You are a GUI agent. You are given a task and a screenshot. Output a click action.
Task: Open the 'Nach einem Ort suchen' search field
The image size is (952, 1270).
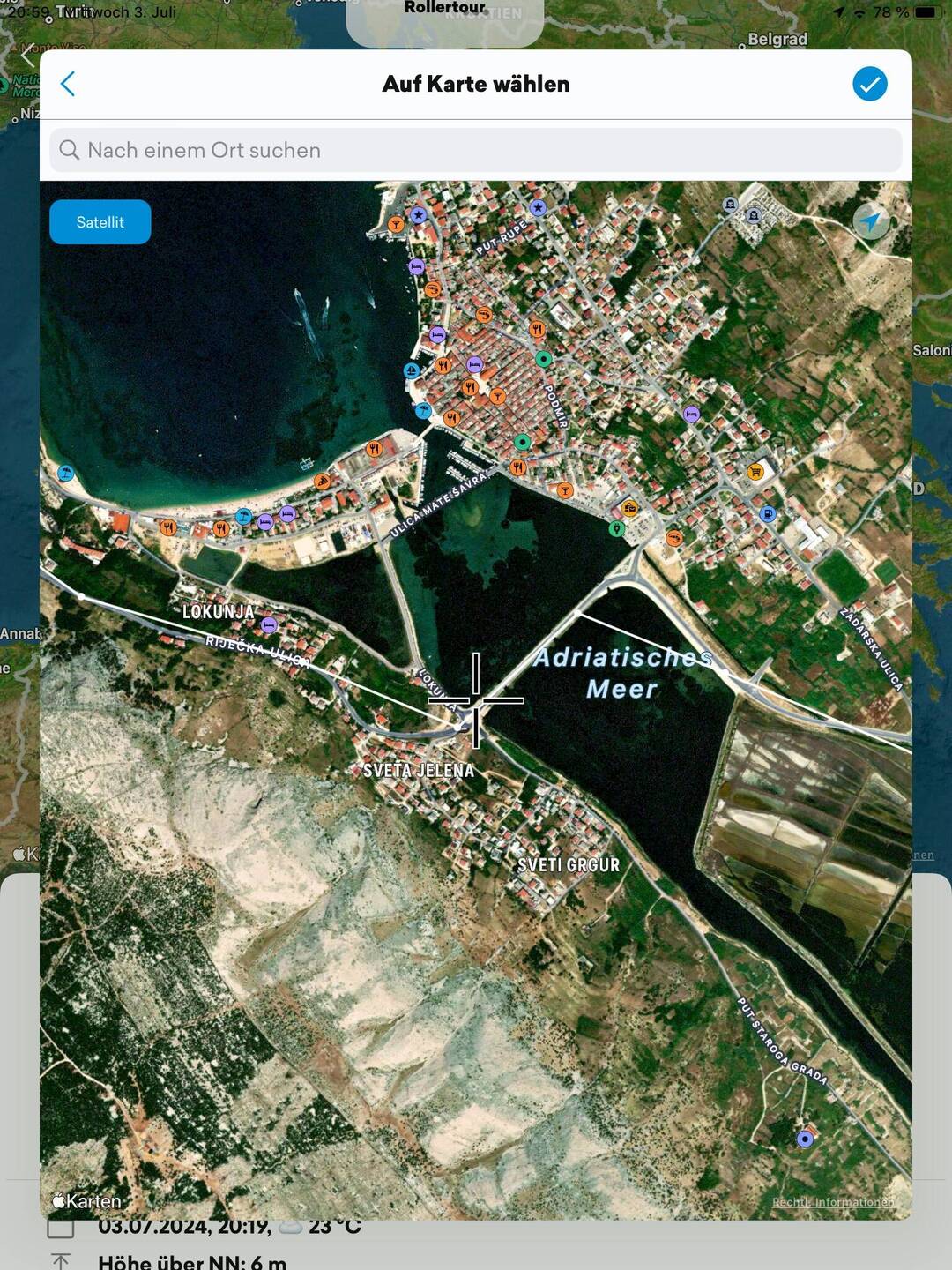coord(476,150)
